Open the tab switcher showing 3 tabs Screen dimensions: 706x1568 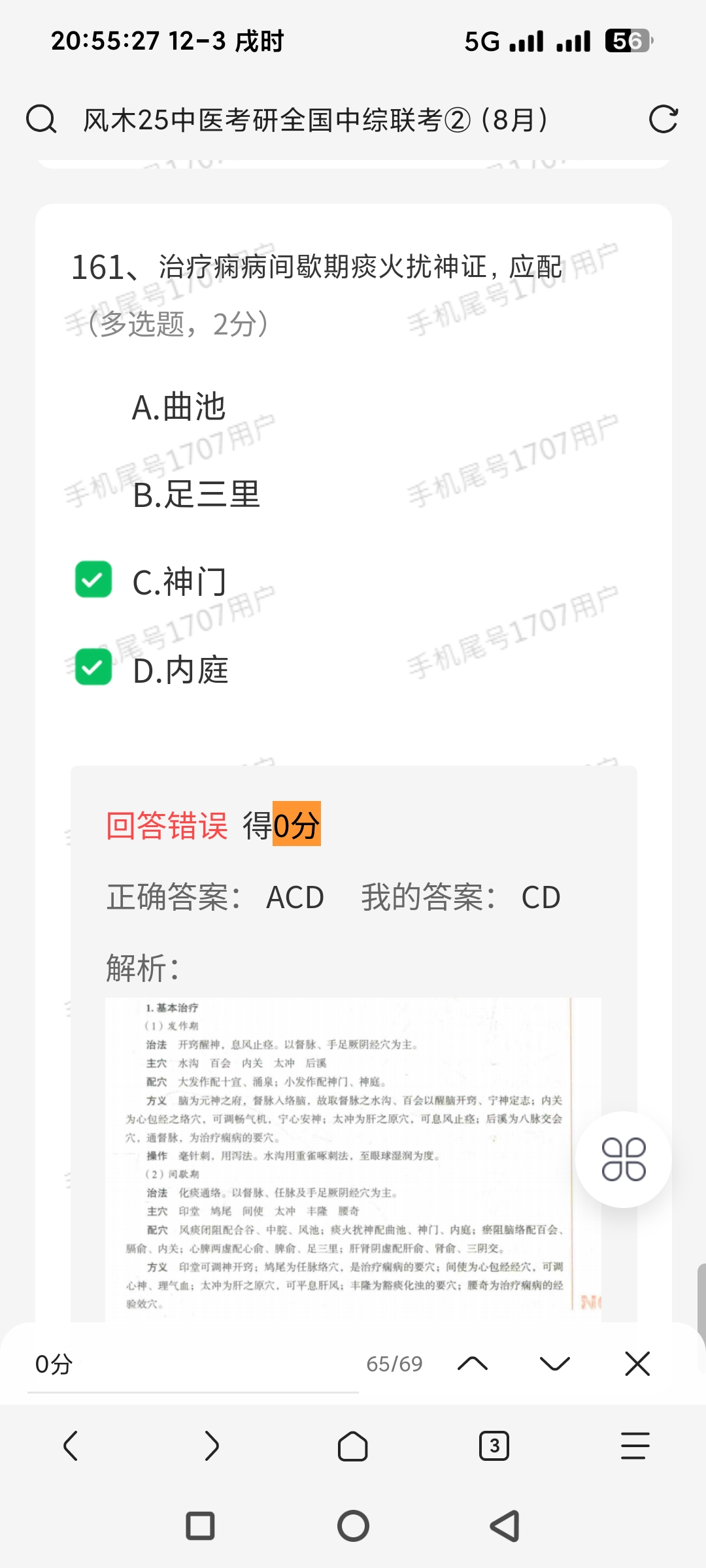(x=494, y=1446)
